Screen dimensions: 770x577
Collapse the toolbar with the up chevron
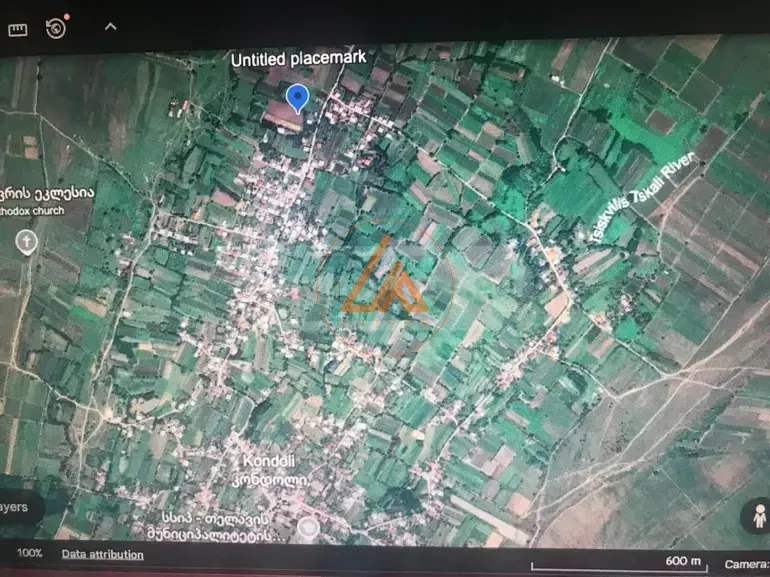tap(110, 27)
